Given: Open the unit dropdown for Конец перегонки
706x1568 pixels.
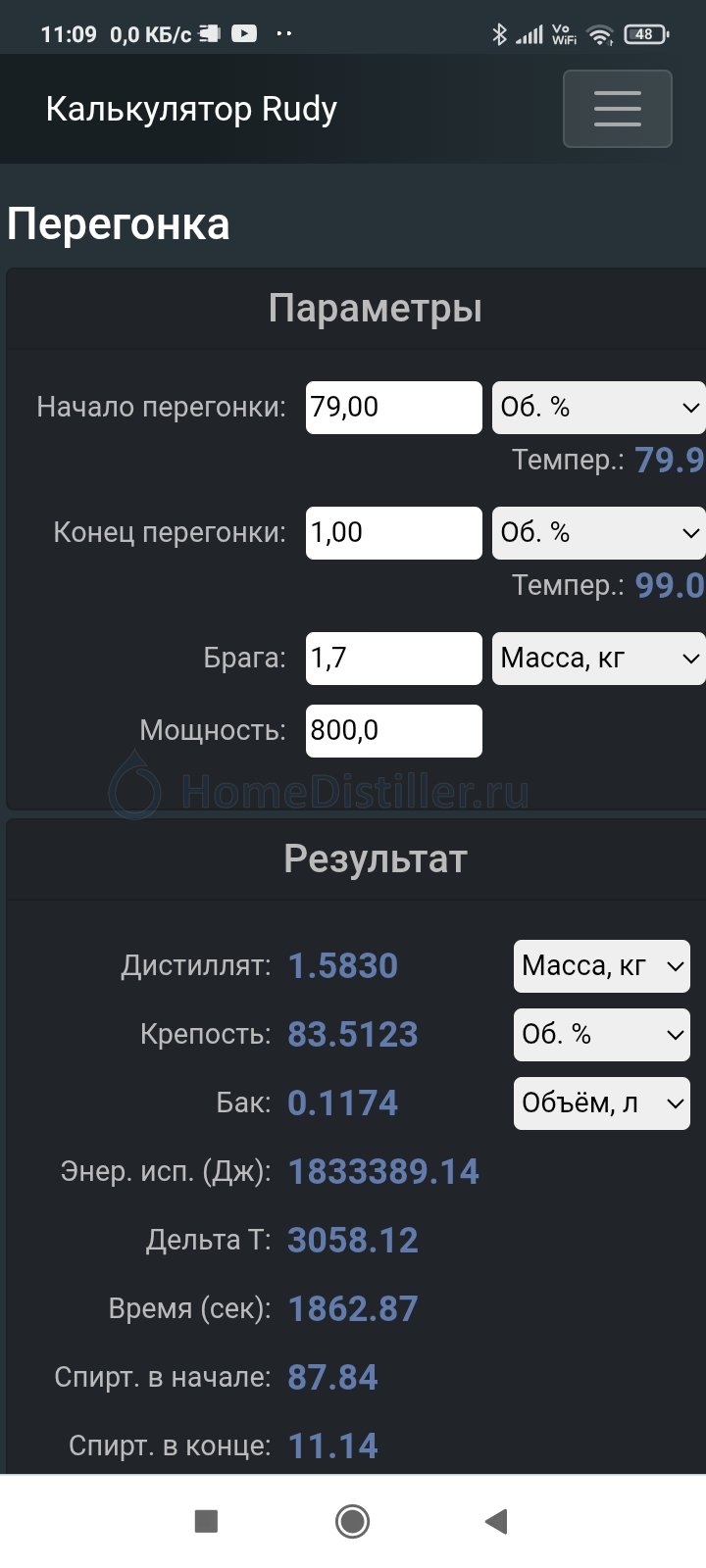Looking at the screenshot, I should click(x=598, y=533).
